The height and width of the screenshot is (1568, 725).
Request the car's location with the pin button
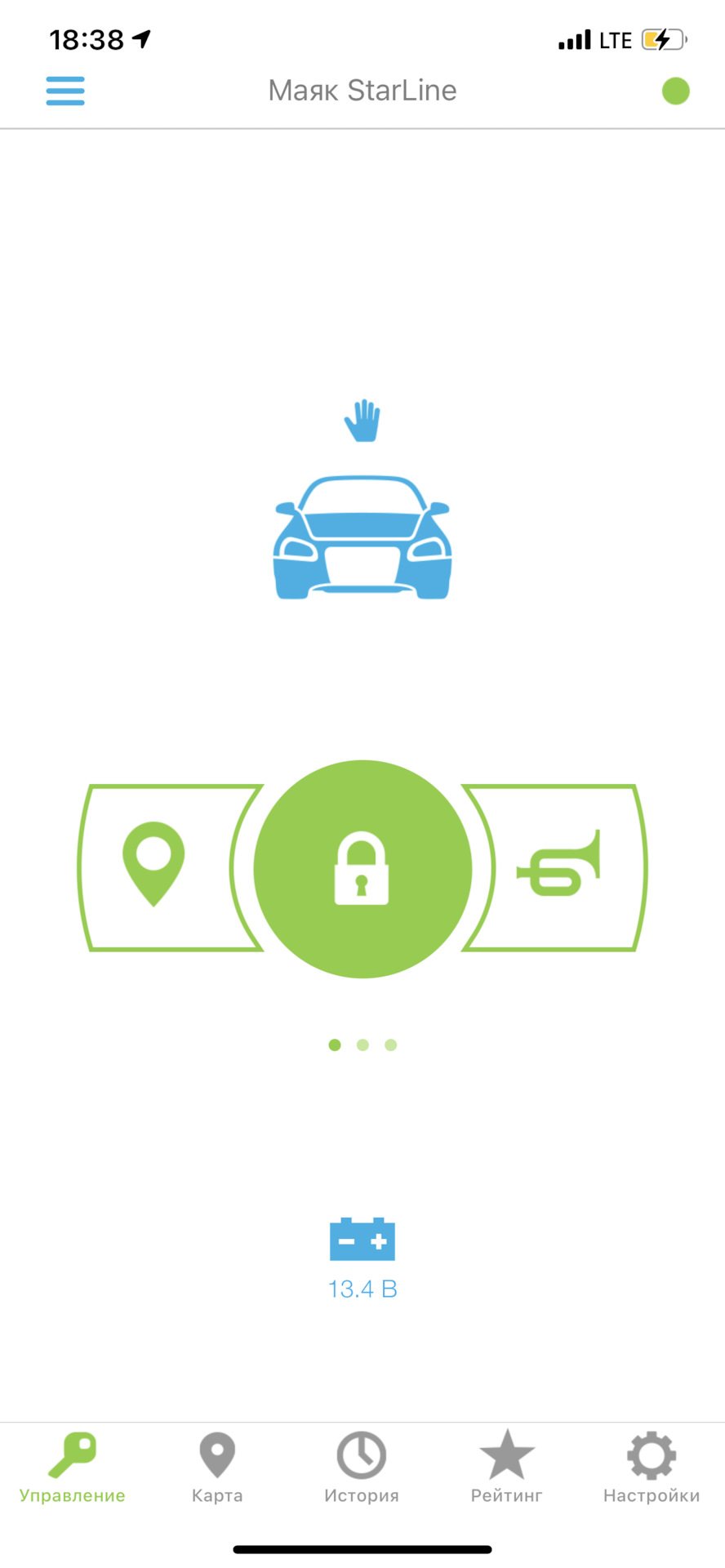155,867
